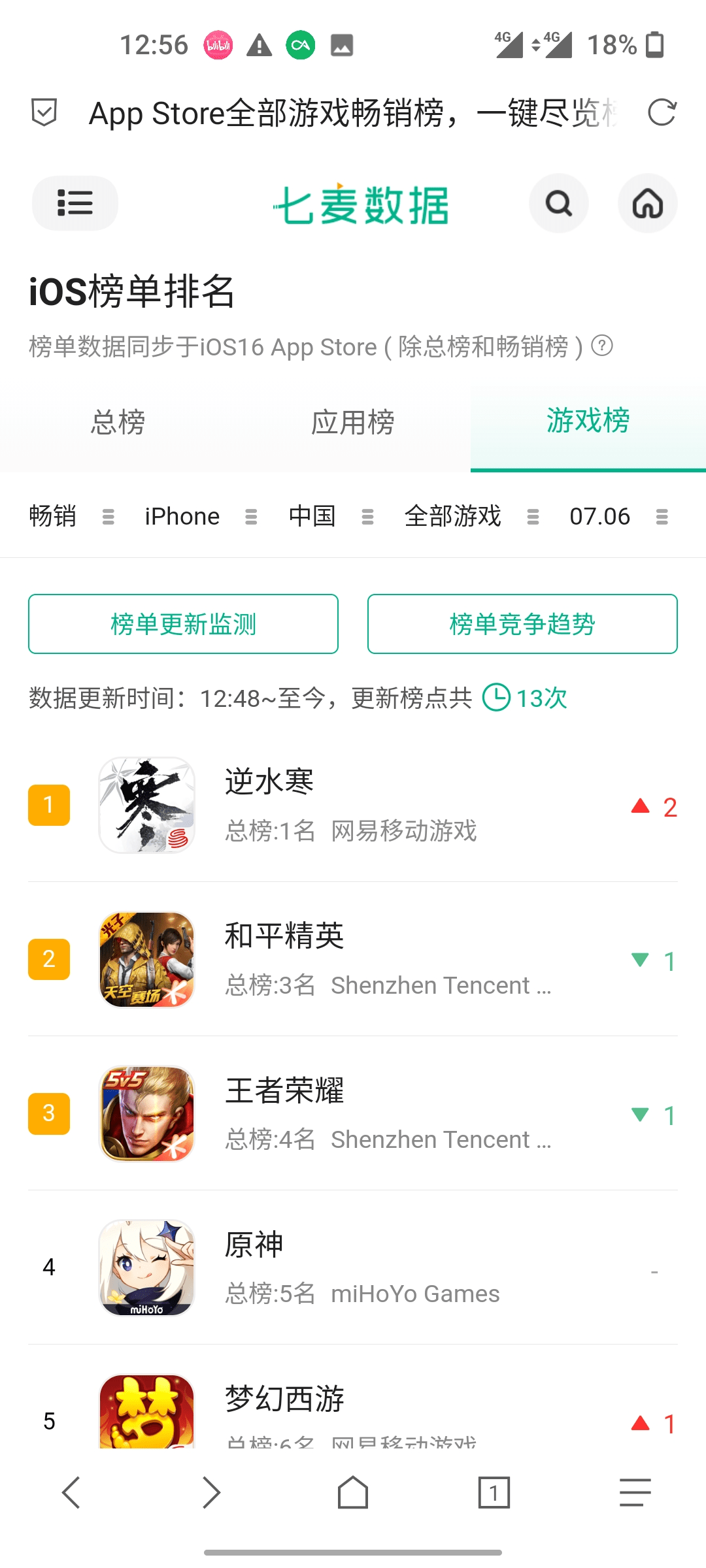Select the 游戏榜 tab
Viewport: 706px width, 1568px height.
tap(588, 421)
